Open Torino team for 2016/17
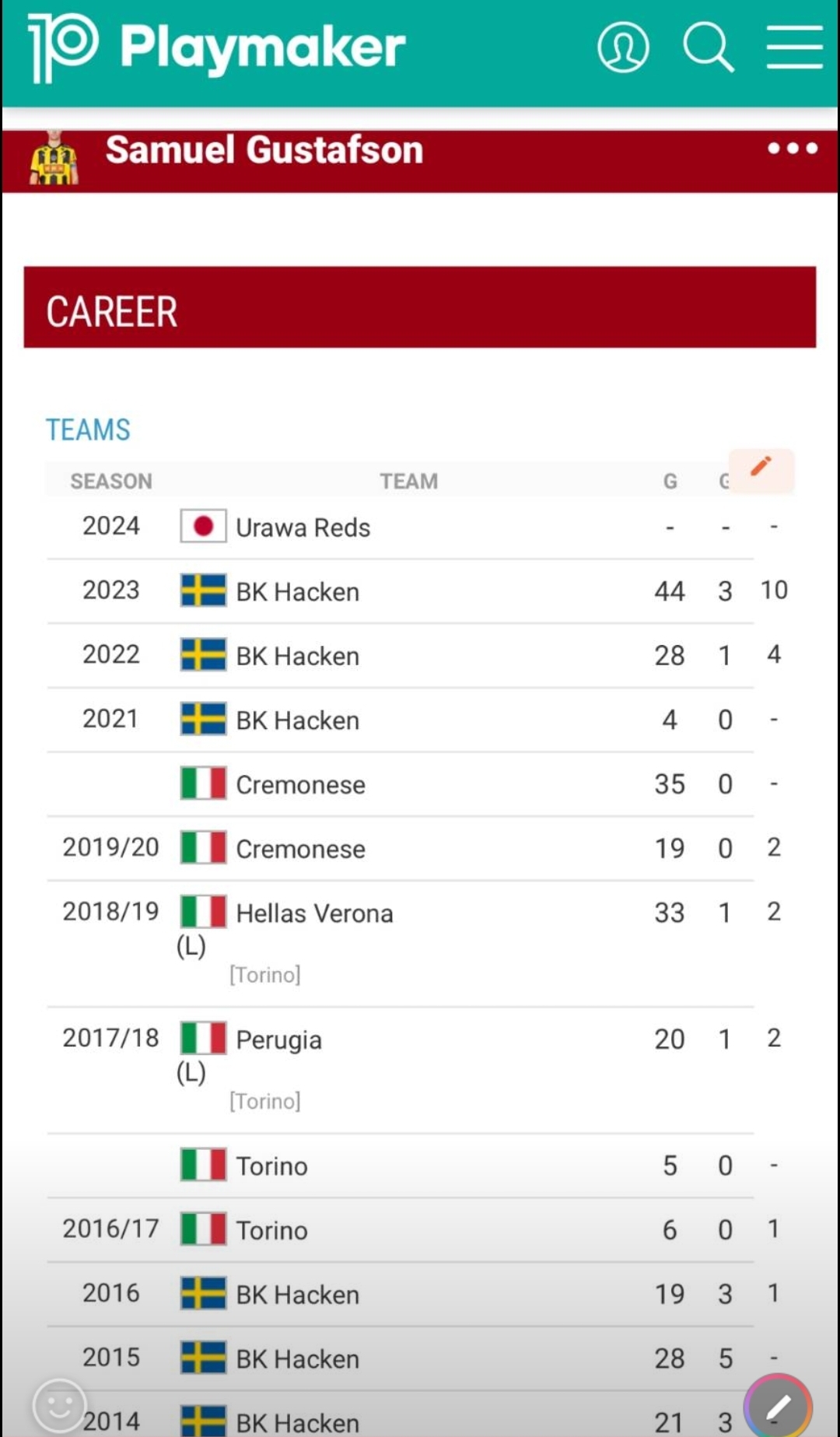 click(x=271, y=1231)
